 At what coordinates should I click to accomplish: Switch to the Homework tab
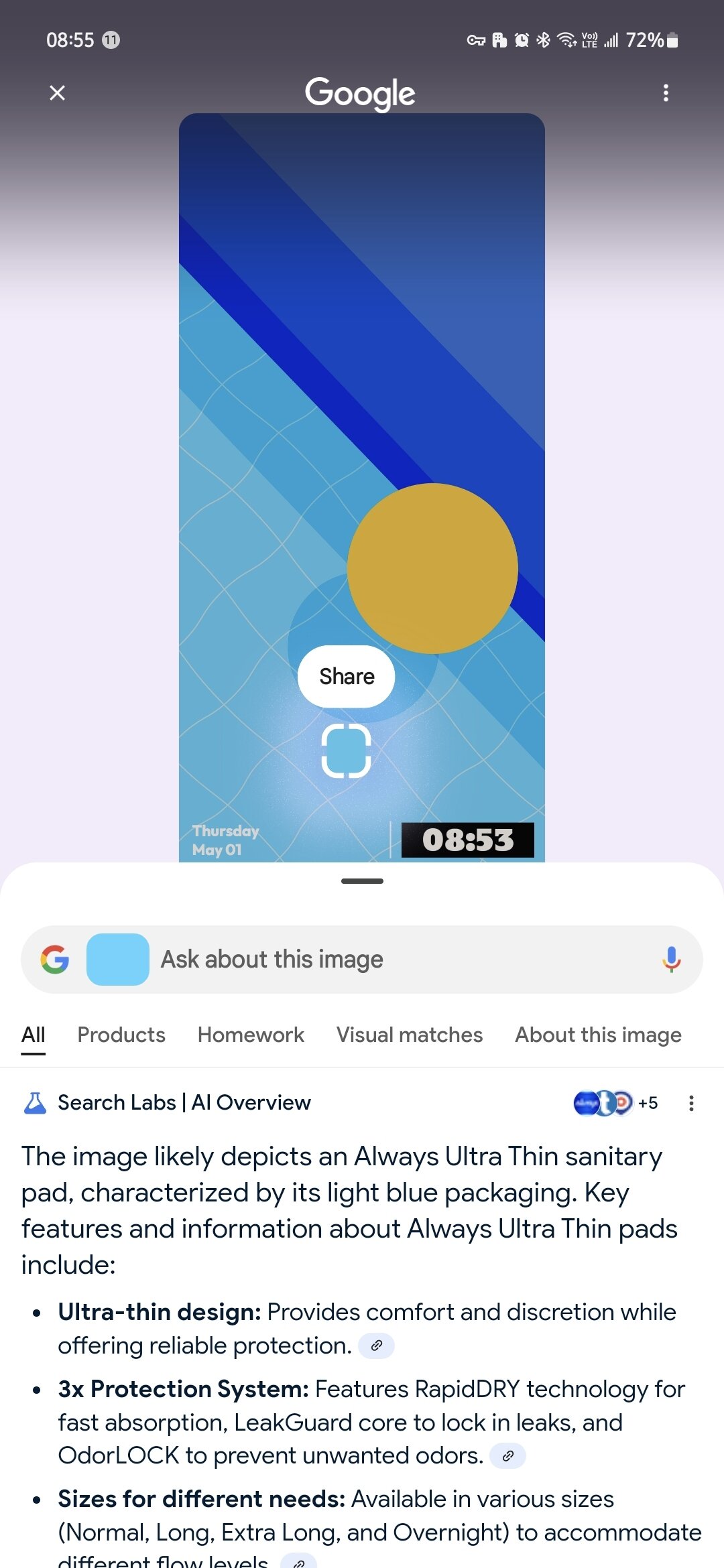pos(251,1035)
